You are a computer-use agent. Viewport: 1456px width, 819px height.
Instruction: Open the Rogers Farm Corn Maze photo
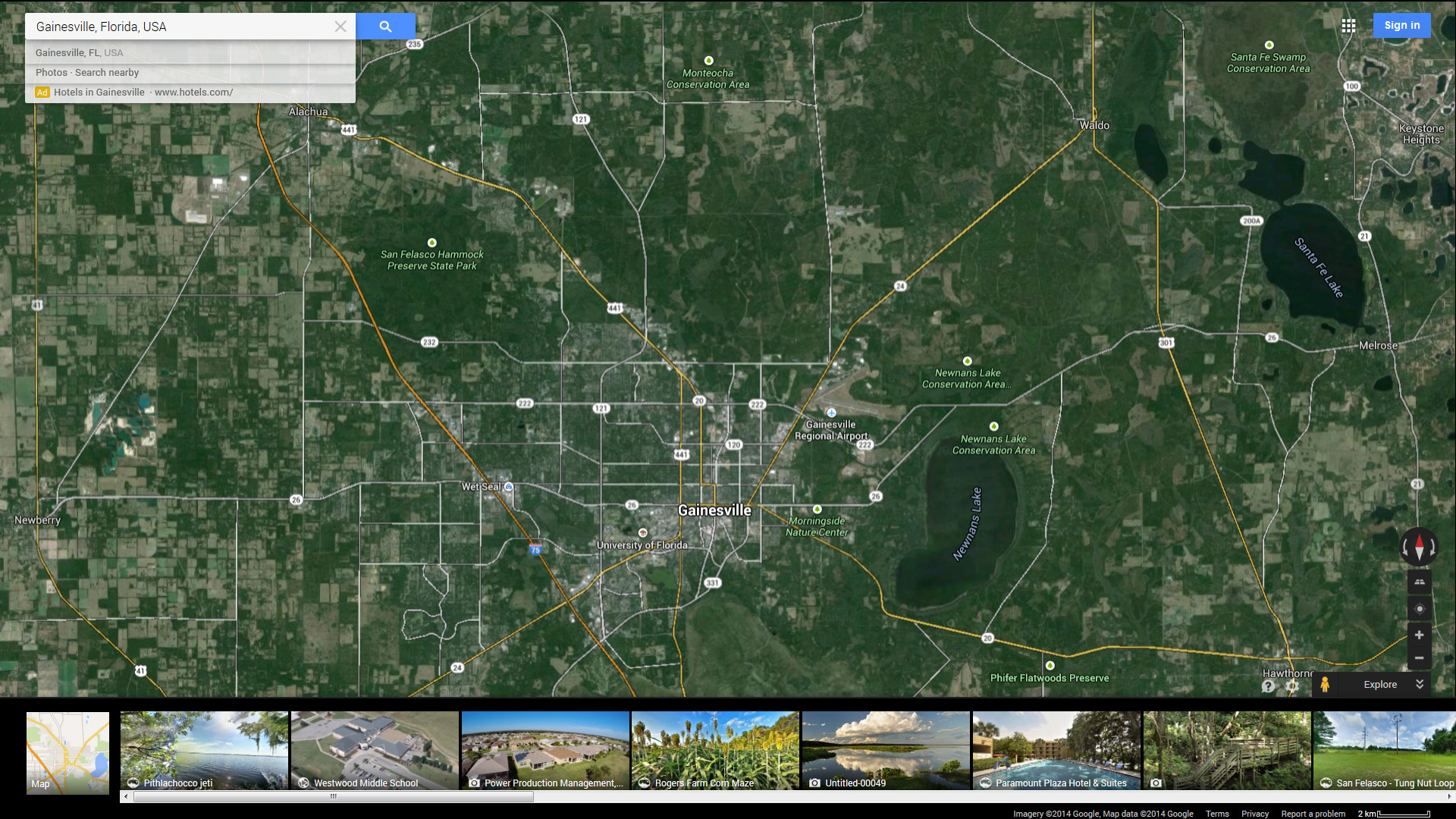pyautogui.click(x=715, y=751)
